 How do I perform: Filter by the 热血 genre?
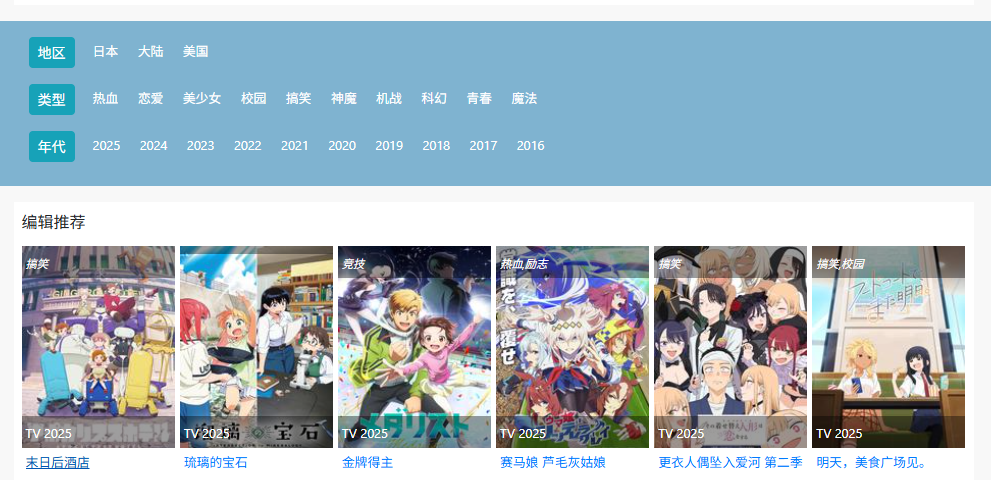coord(105,98)
